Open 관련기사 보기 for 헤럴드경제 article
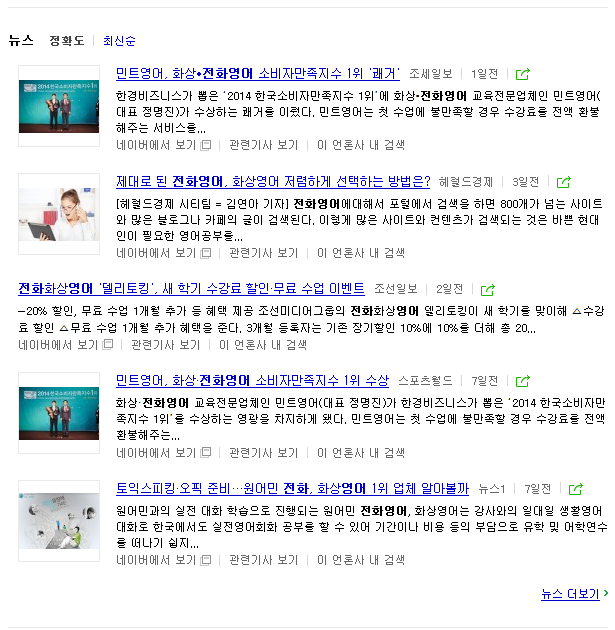Viewport: 615px width, 630px height. [x=264, y=253]
